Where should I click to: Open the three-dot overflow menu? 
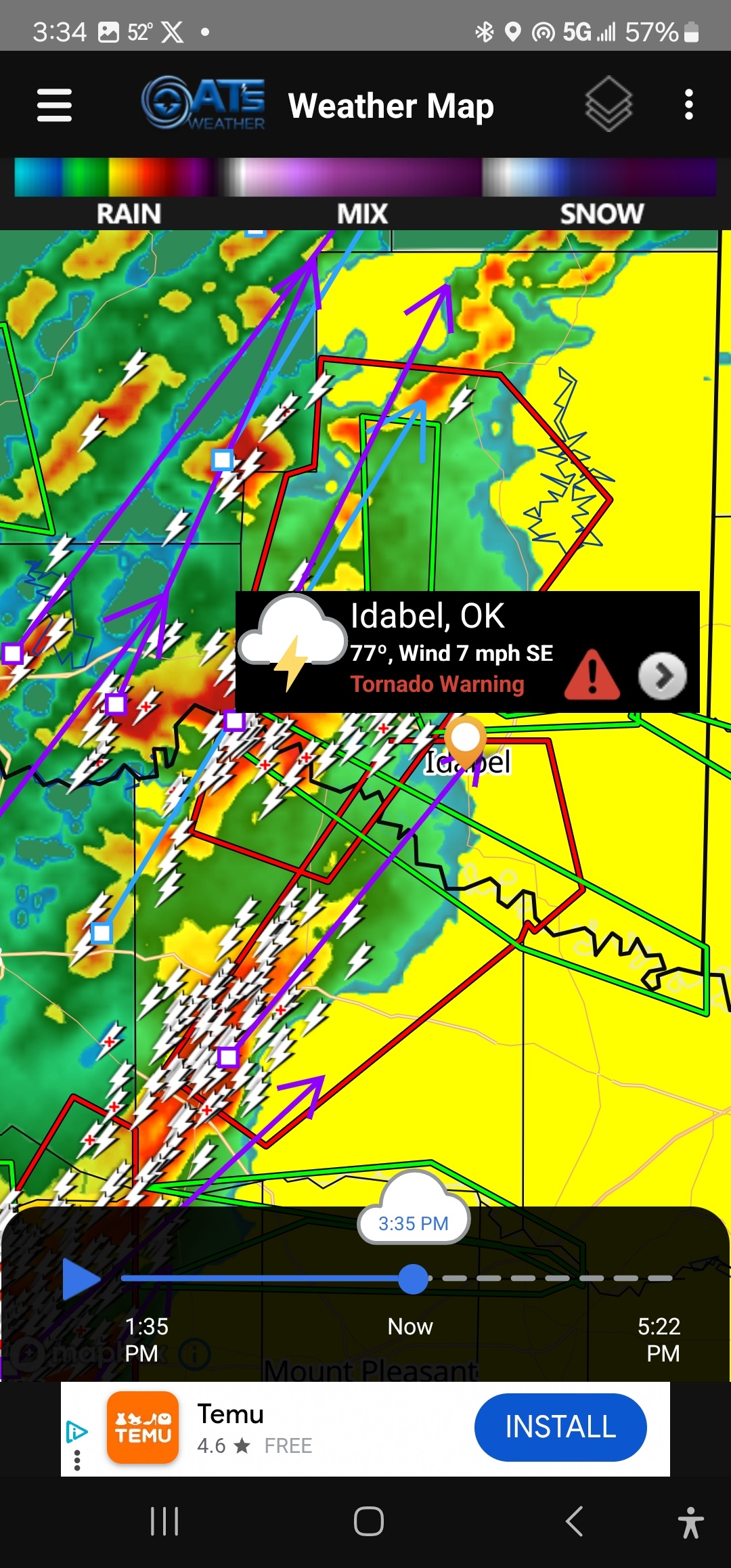[x=688, y=105]
